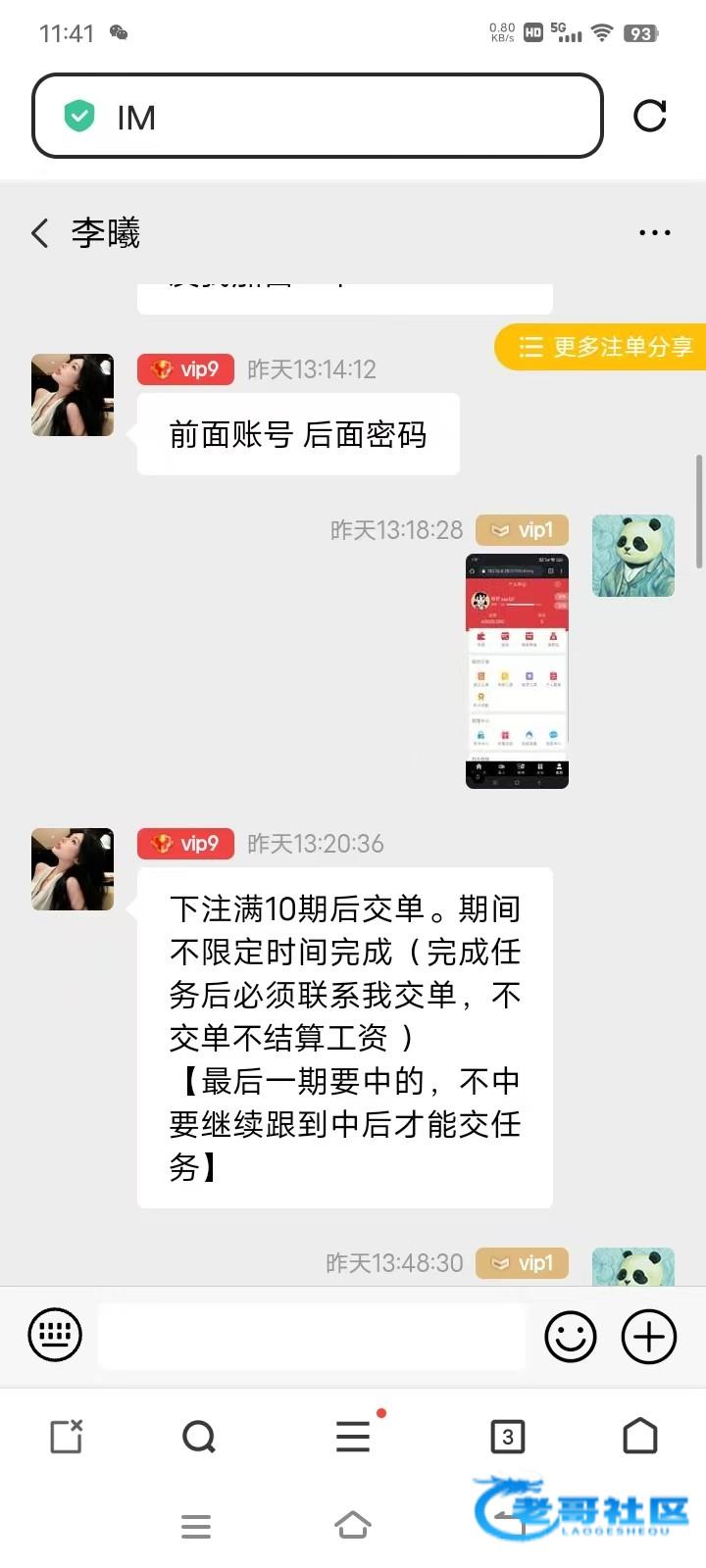Reload the page with the refresh icon
The image size is (706, 1568).
click(649, 116)
